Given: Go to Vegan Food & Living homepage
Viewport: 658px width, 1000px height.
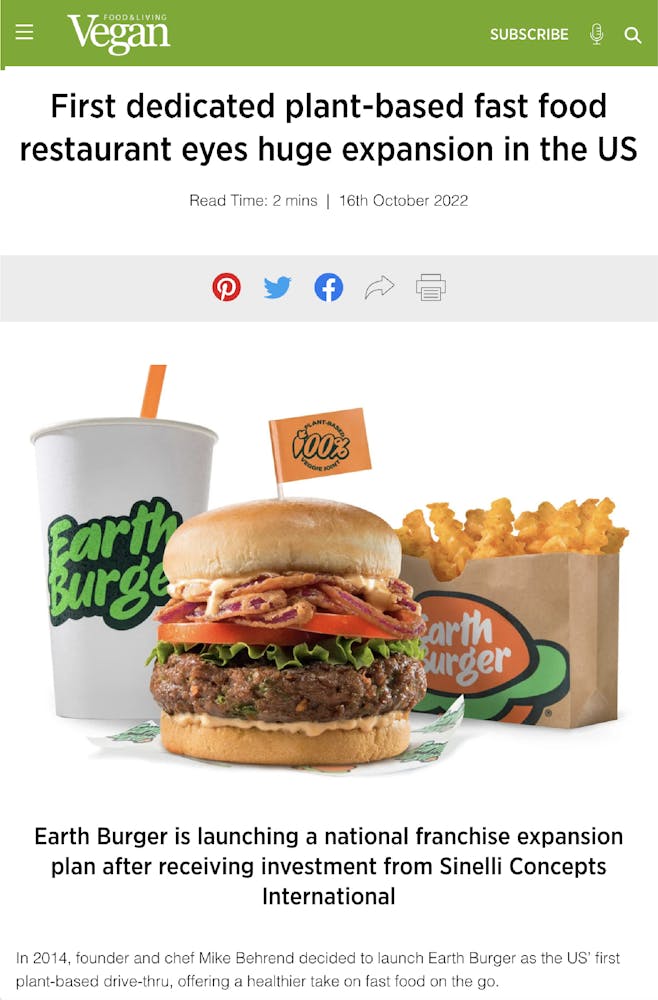Looking at the screenshot, I should 118,34.
